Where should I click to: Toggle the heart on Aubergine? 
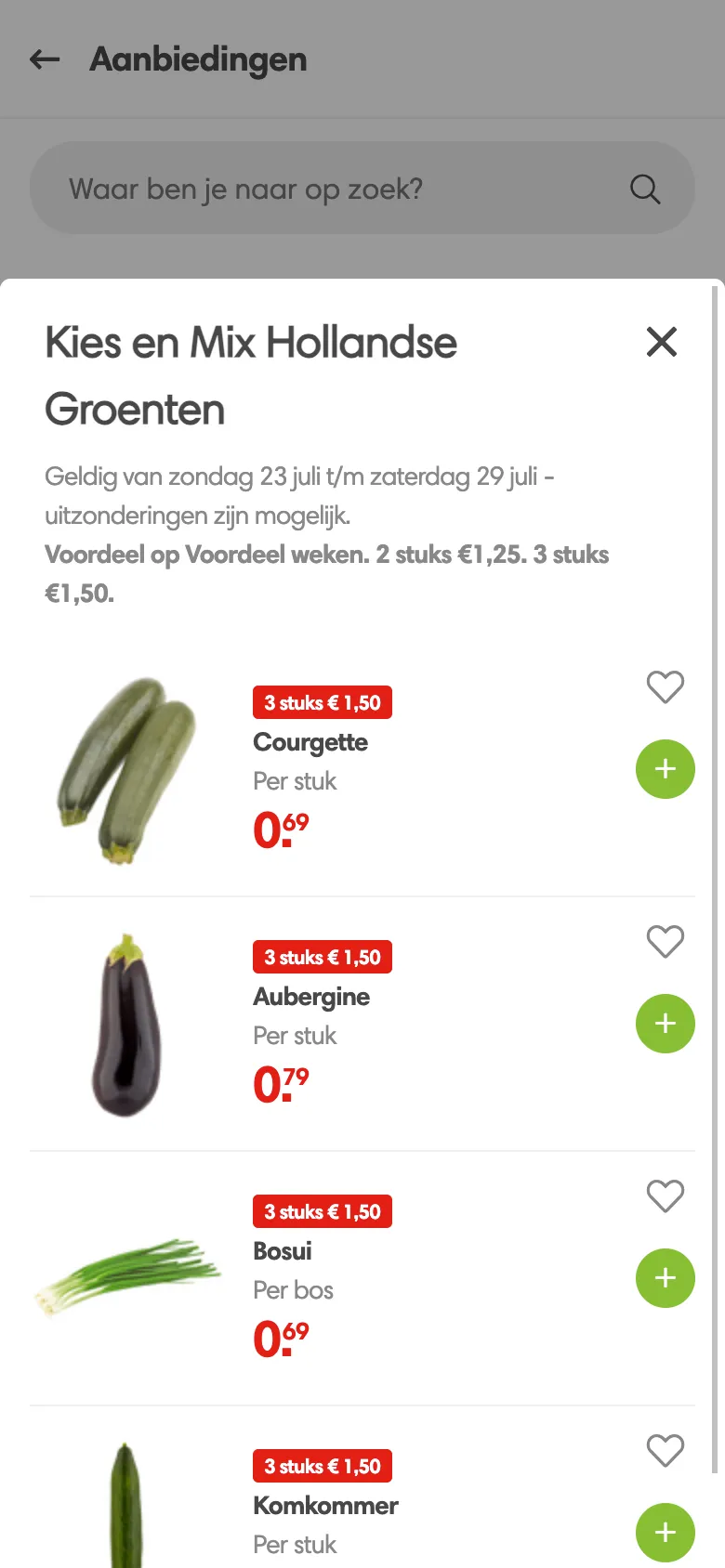pyautogui.click(x=665, y=941)
